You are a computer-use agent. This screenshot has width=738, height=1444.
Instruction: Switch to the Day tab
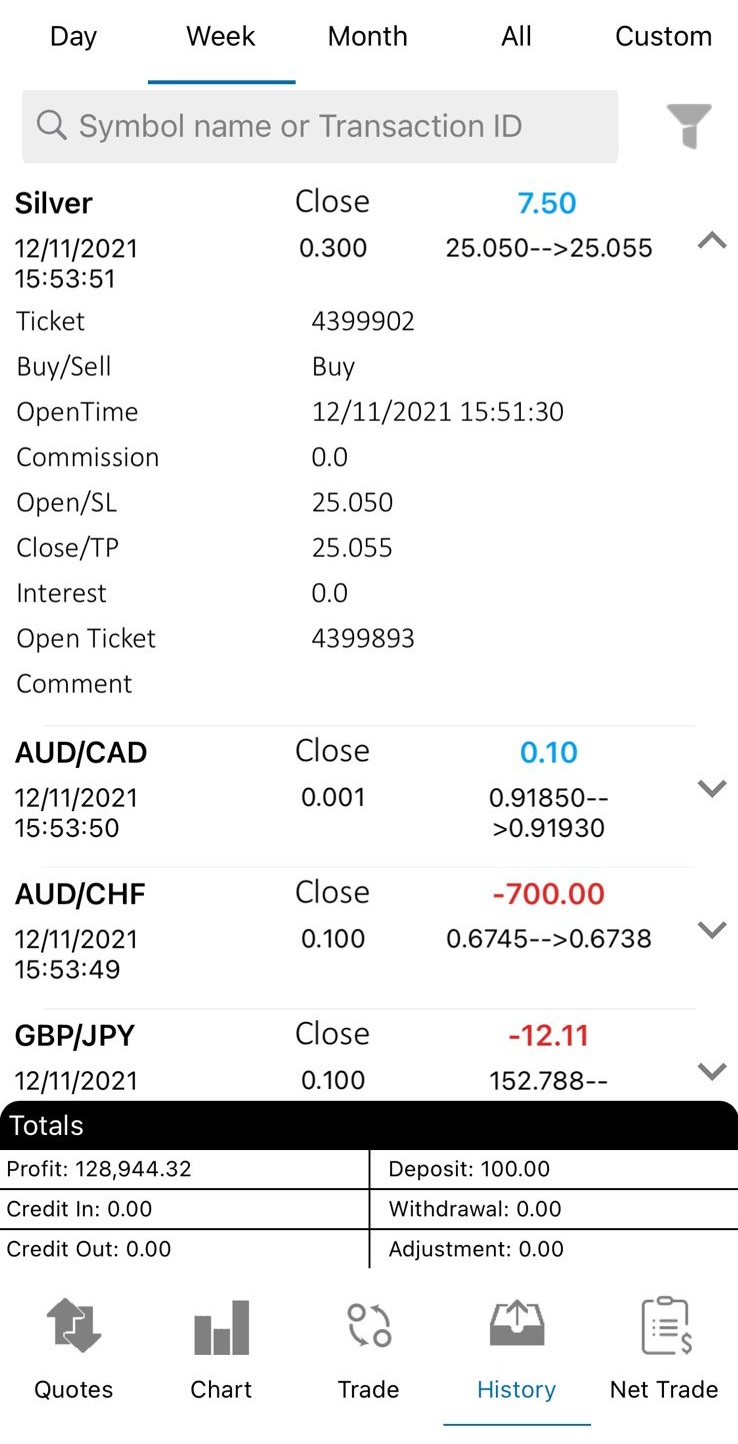(73, 37)
